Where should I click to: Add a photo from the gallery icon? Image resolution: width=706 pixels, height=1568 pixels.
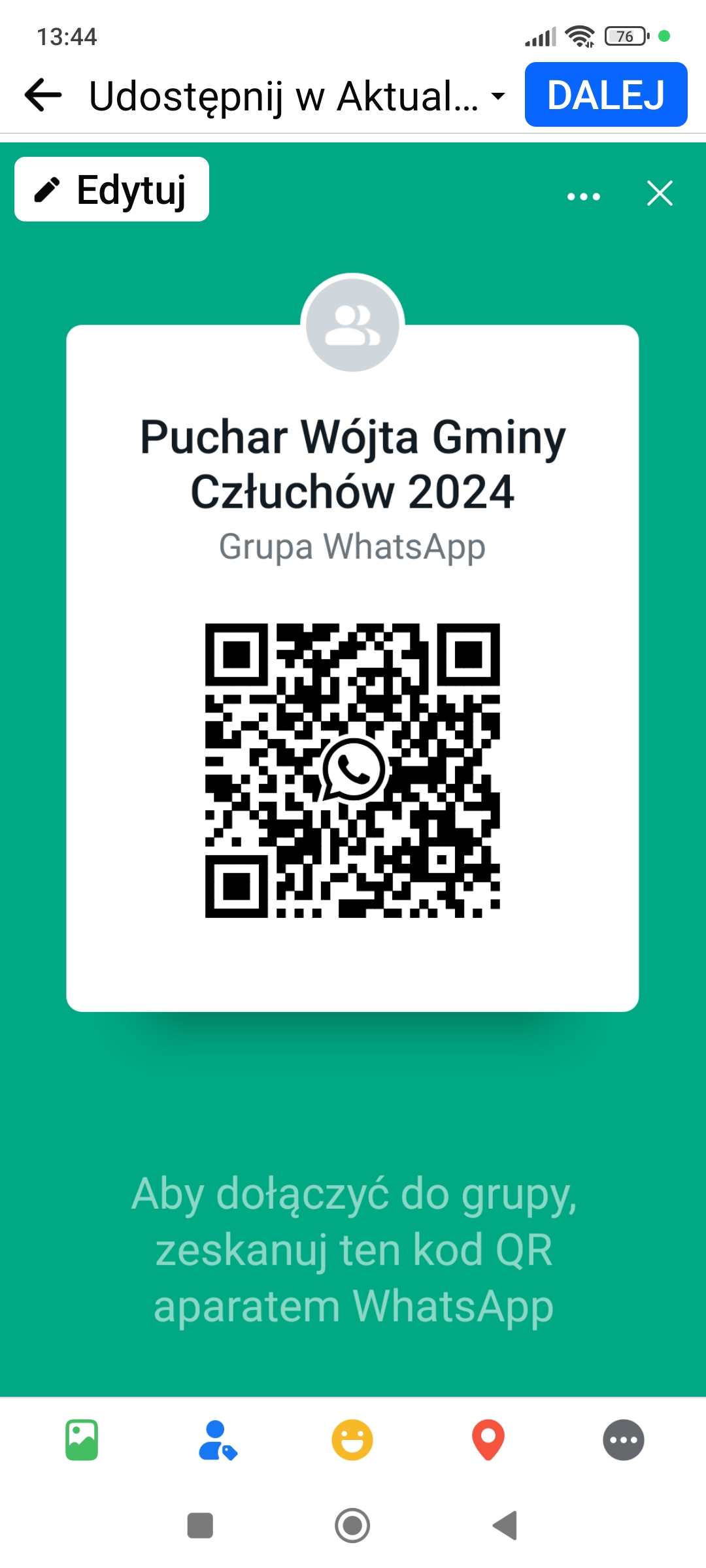click(x=82, y=1440)
